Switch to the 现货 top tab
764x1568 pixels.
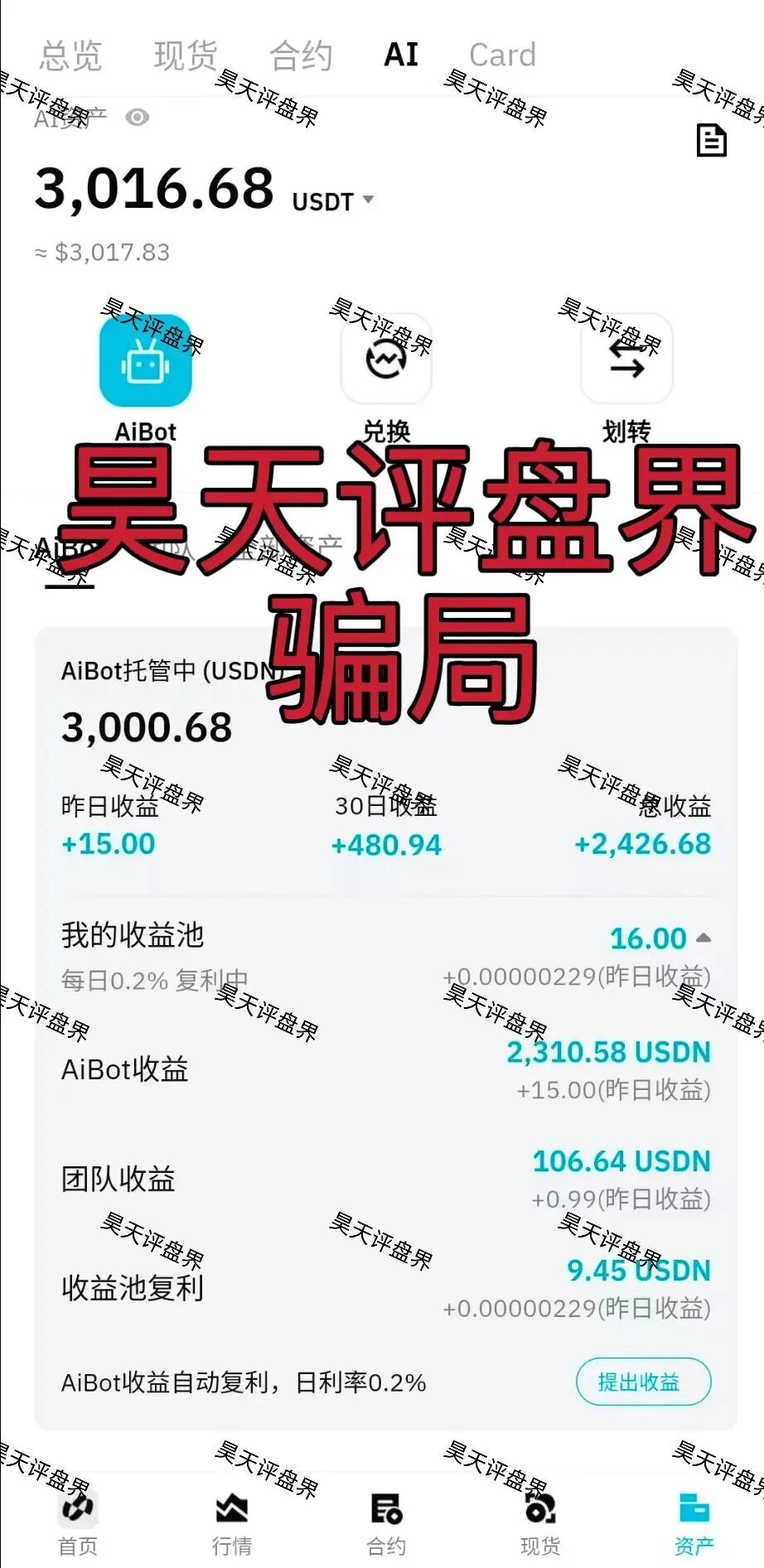pos(184,55)
